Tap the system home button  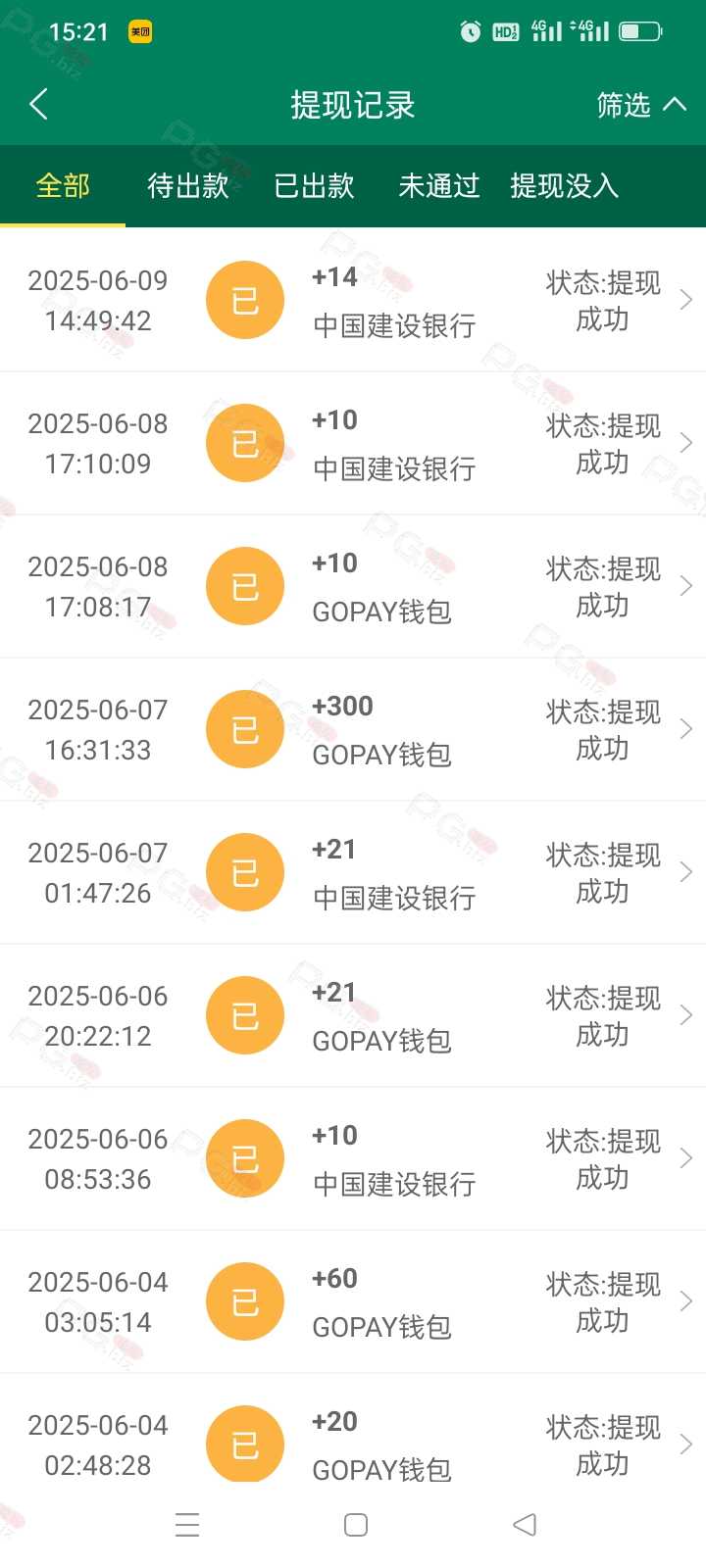pyautogui.click(x=356, y=1525)
